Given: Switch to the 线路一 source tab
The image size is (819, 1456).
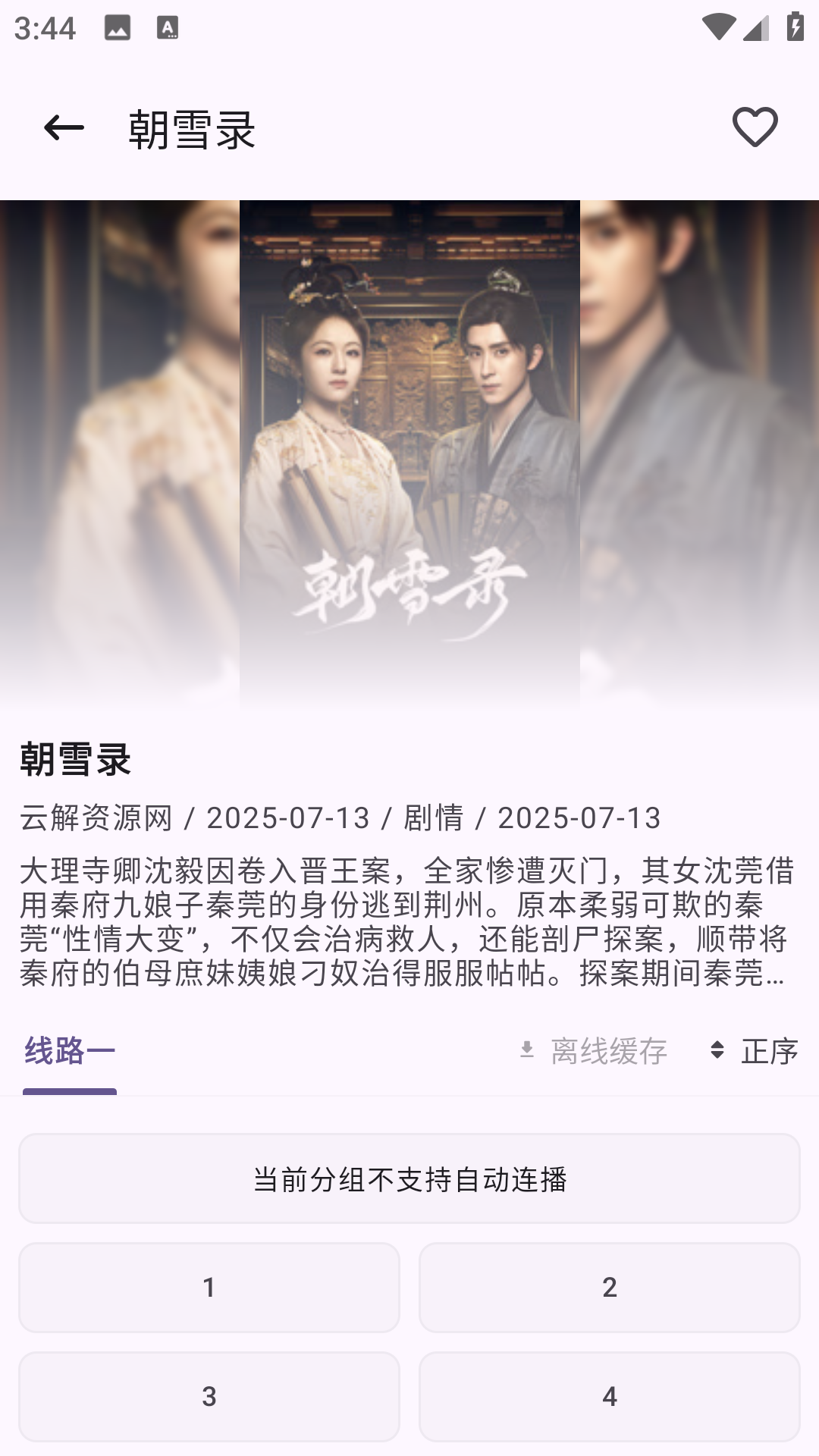Looking at the screenshot, I should (x=70, y=1052).
